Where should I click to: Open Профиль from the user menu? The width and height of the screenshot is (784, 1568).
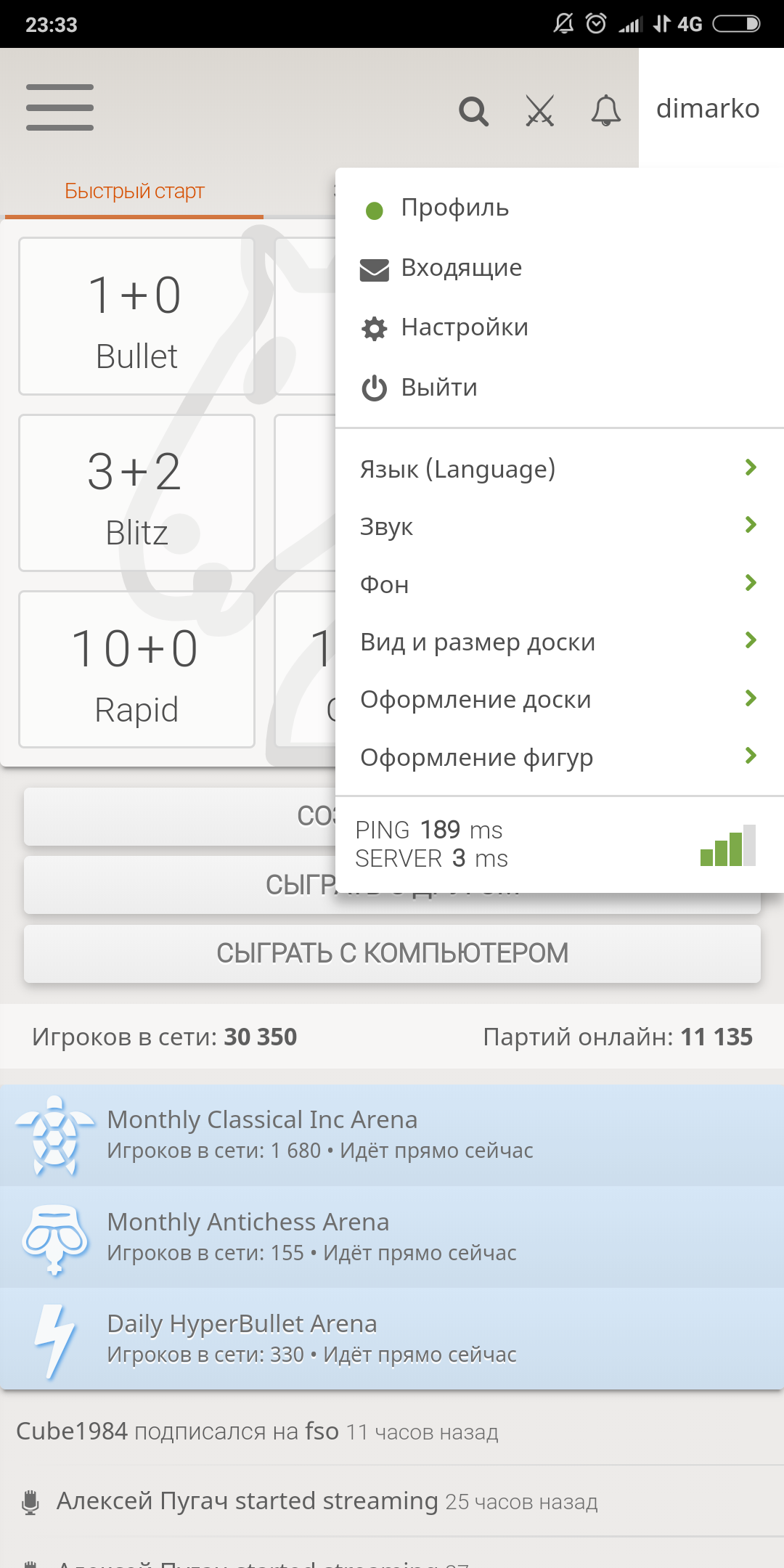tap(454, 208)
